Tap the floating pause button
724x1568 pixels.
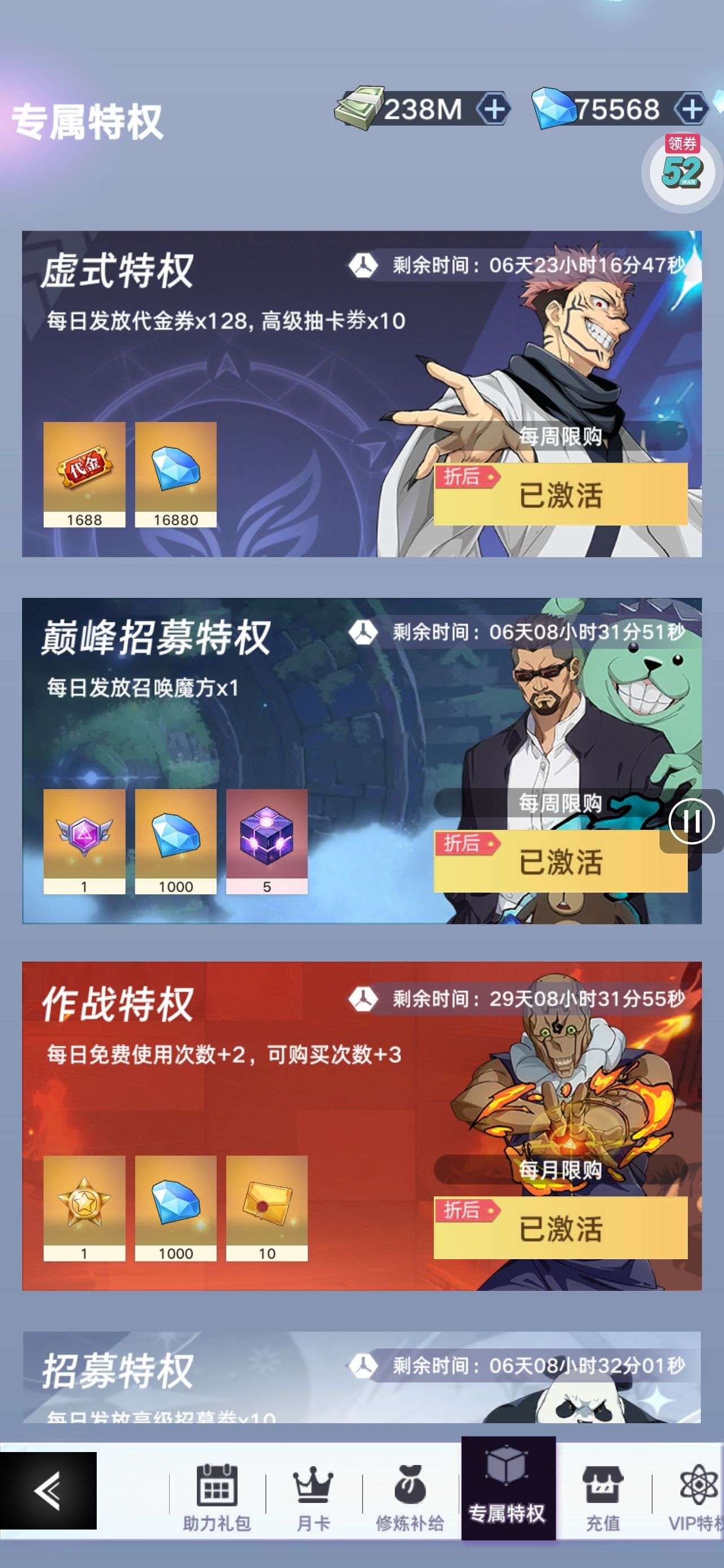point(691,822)
